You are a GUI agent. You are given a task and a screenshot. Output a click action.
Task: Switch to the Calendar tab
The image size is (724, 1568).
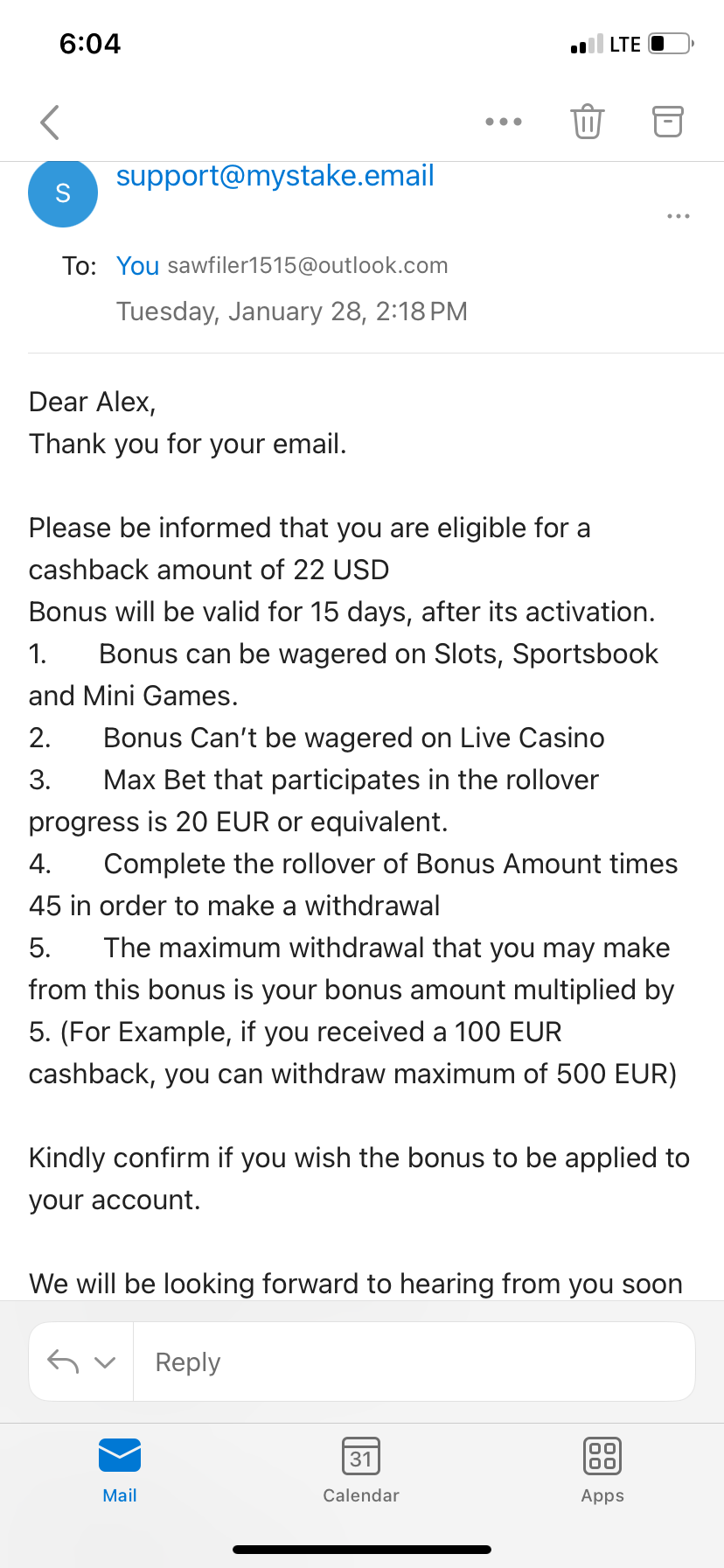[x=361, y=1470]
